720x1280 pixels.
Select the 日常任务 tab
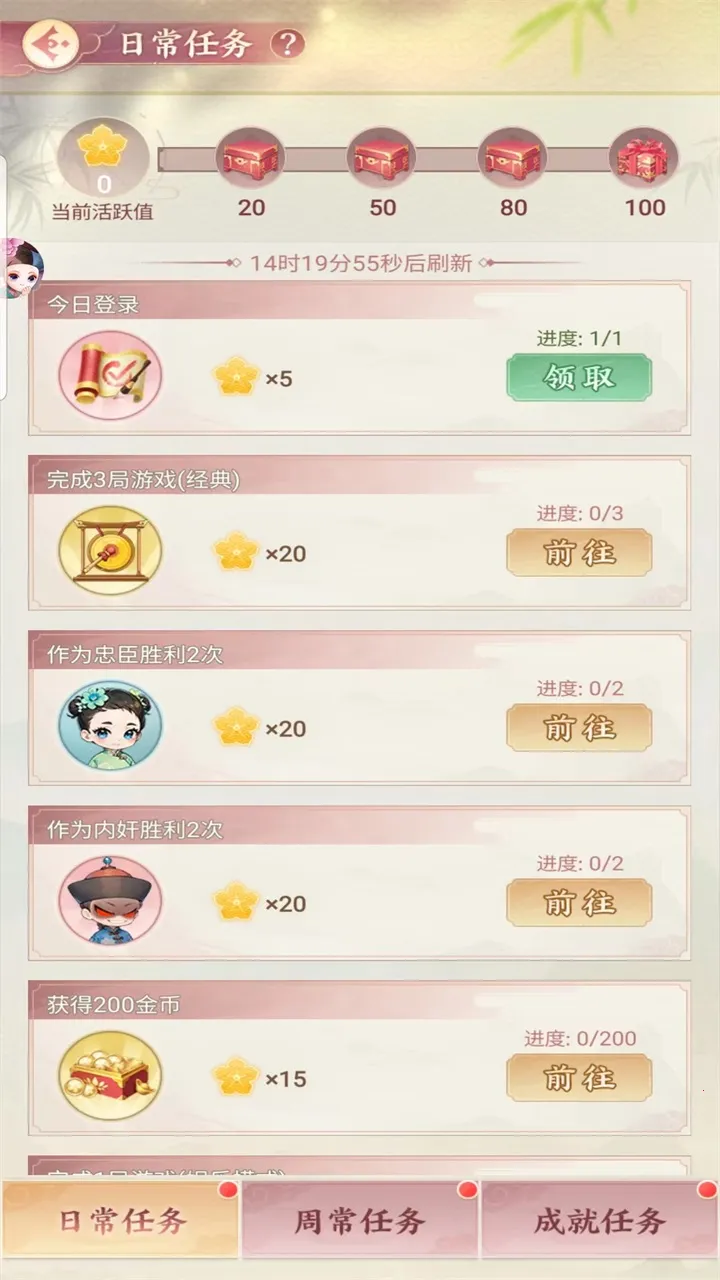pos(120,1221)
